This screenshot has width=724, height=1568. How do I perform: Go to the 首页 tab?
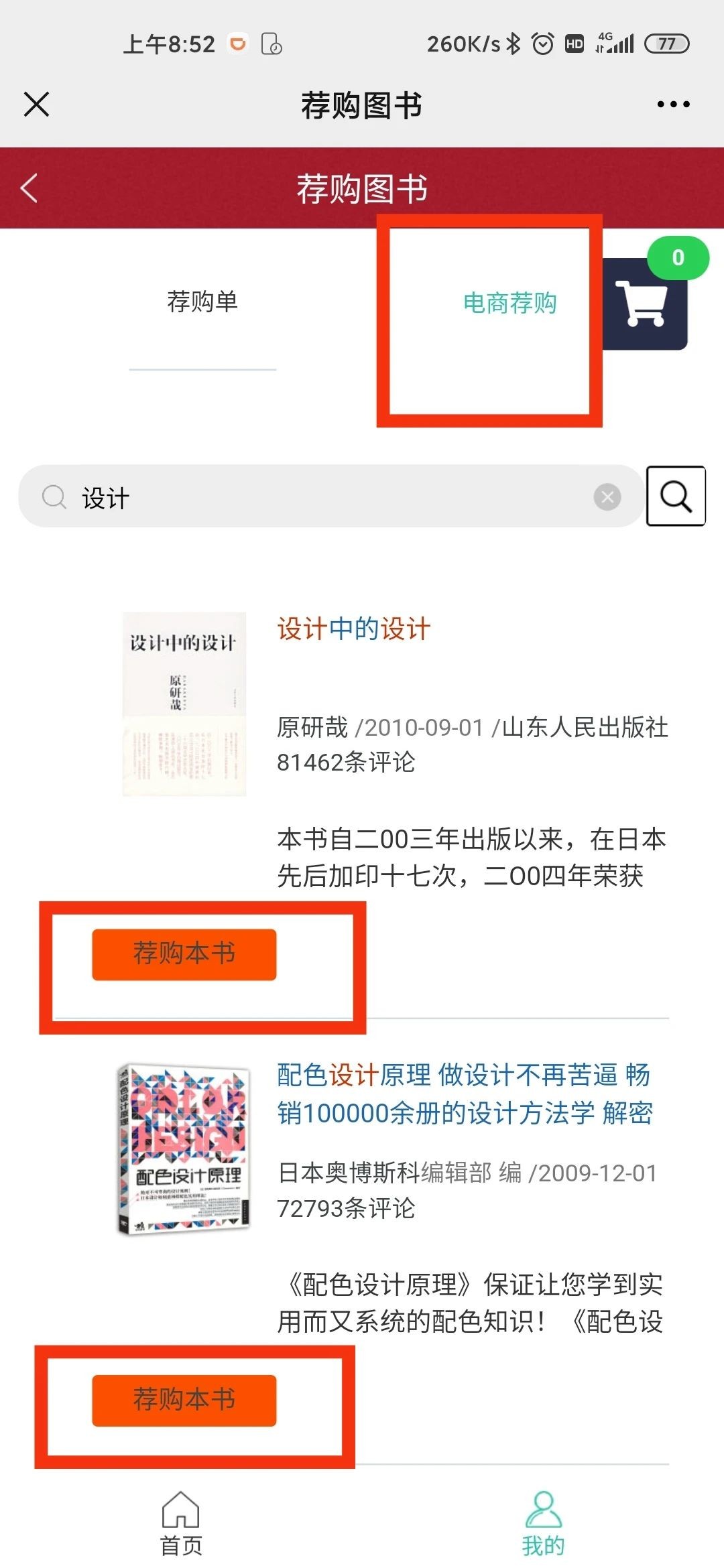[181, 1524]
